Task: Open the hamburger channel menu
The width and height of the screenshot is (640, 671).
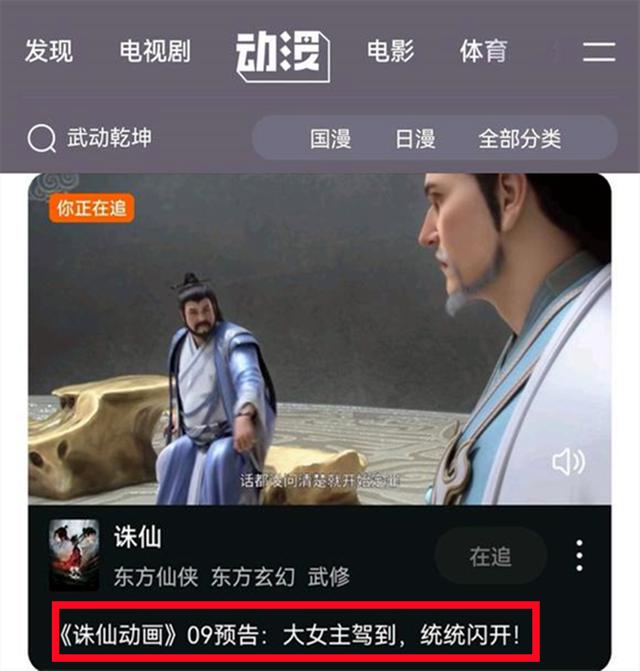Action: (598, 52)
